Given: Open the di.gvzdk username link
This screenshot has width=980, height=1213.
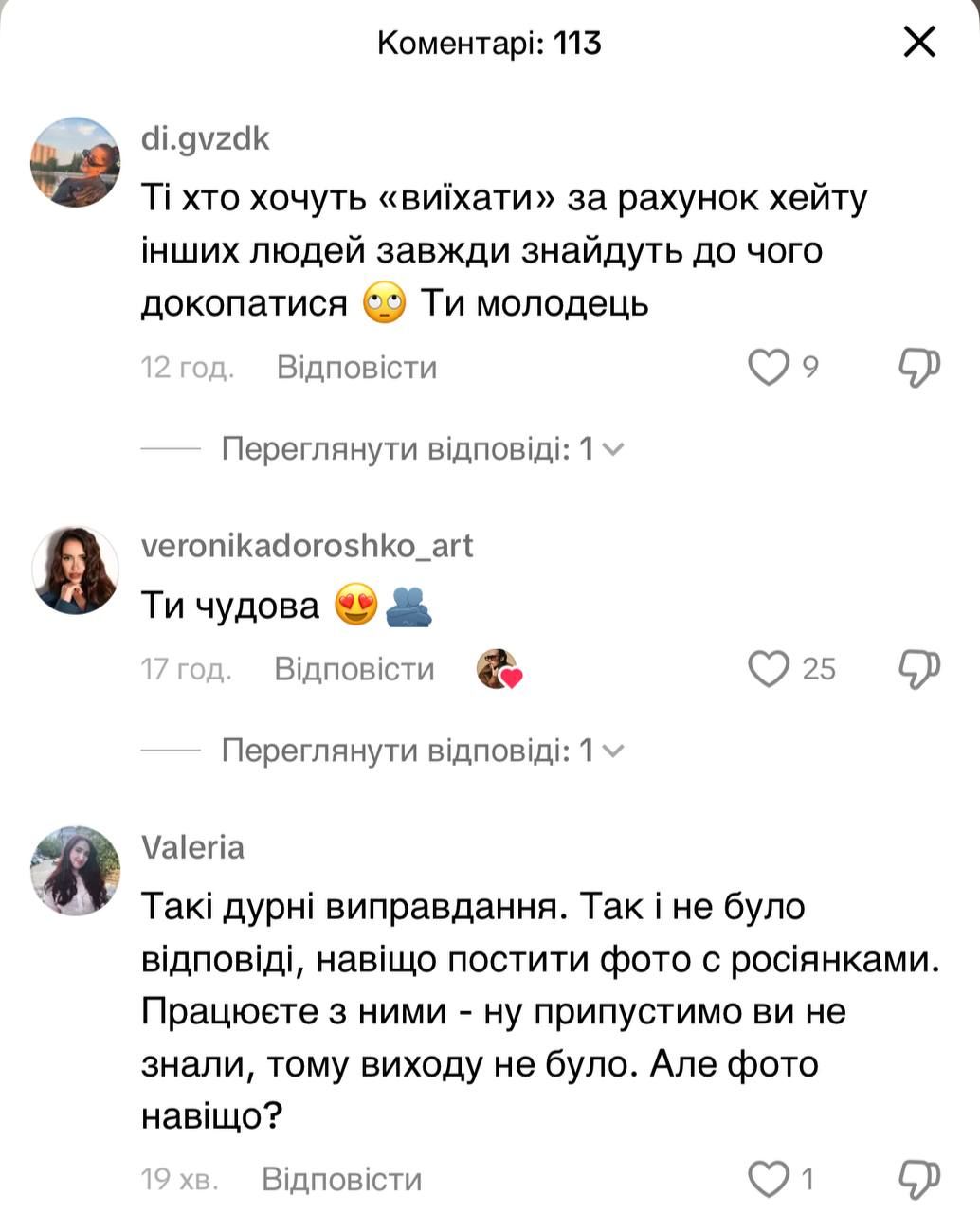Looking at the screenshot, I should 206,139.
